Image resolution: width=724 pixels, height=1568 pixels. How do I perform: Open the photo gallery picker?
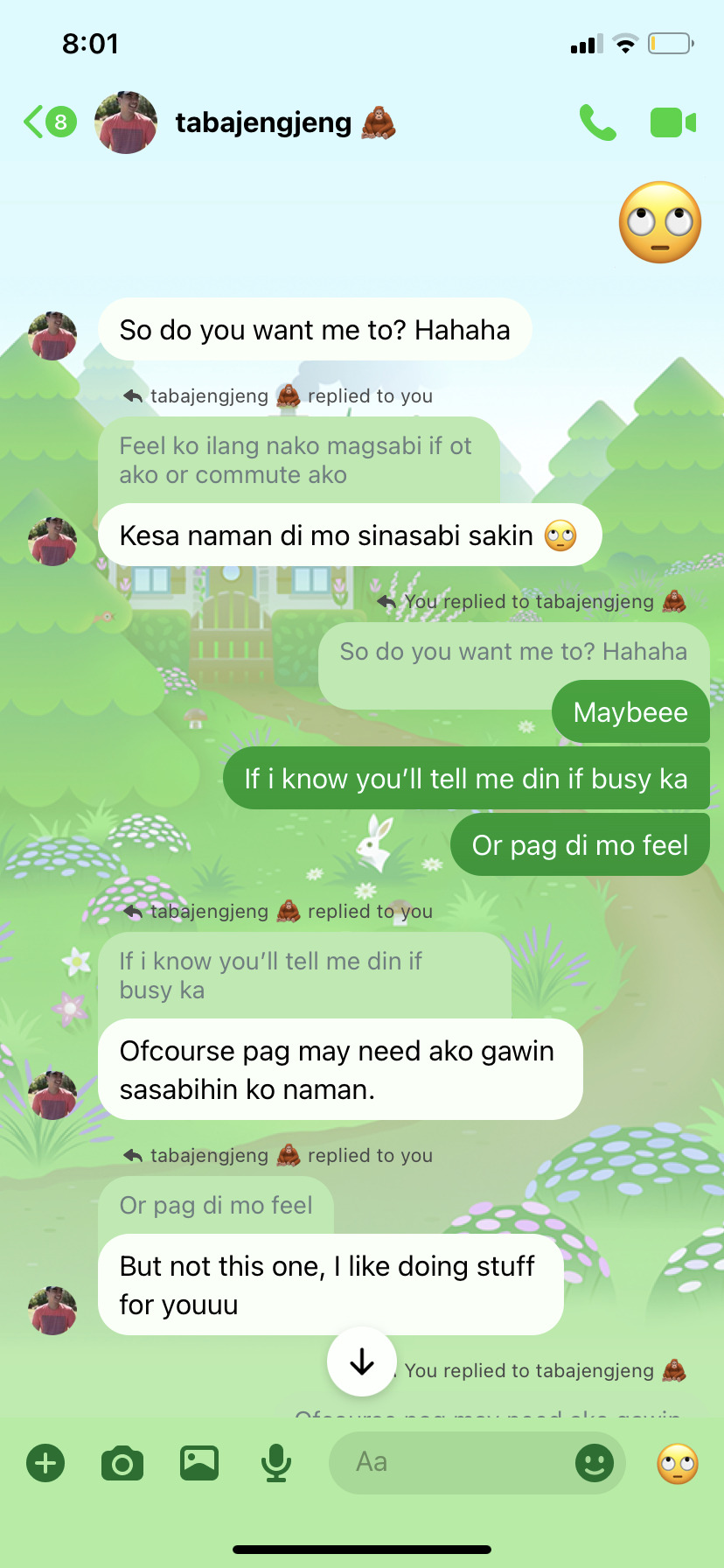click(199, 1463)
